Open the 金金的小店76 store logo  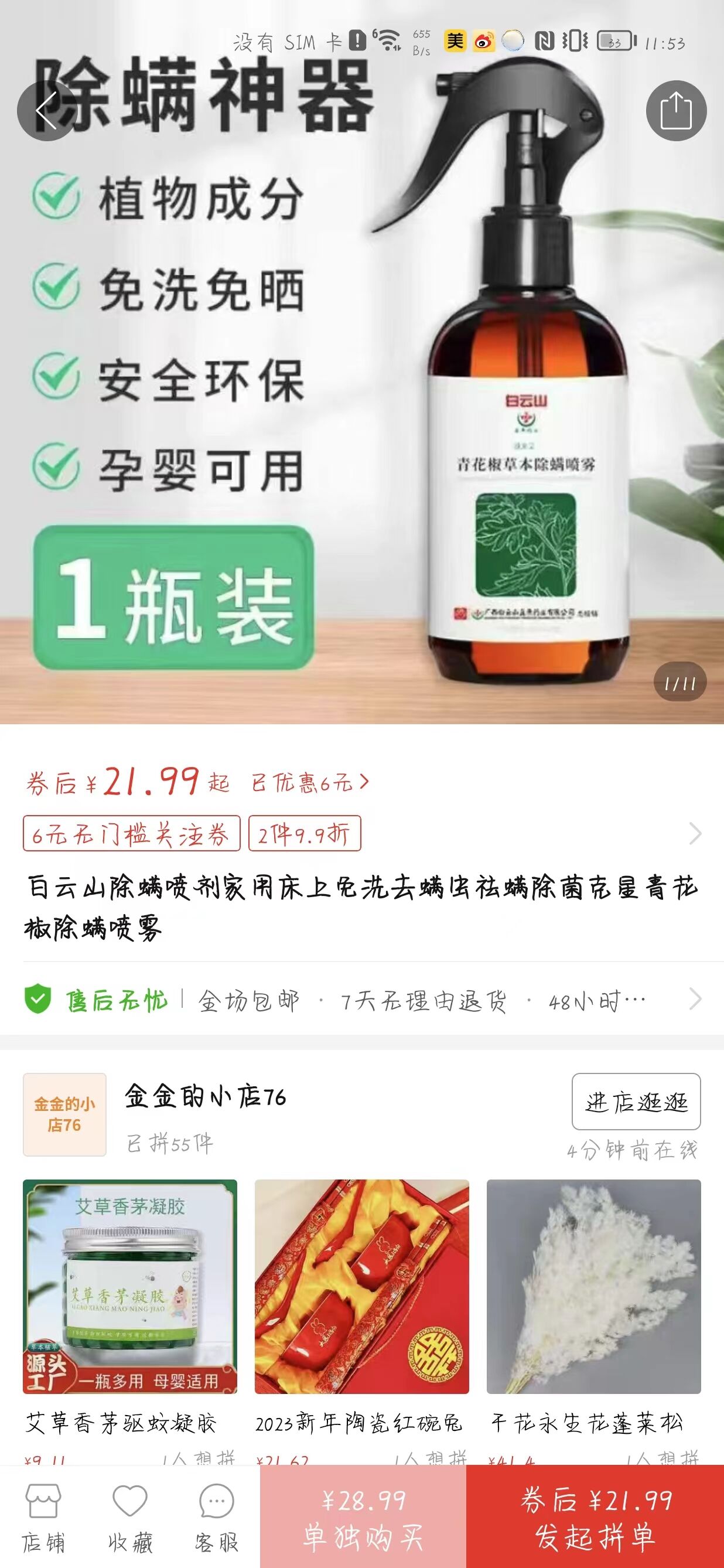(x=64, y=1114)
